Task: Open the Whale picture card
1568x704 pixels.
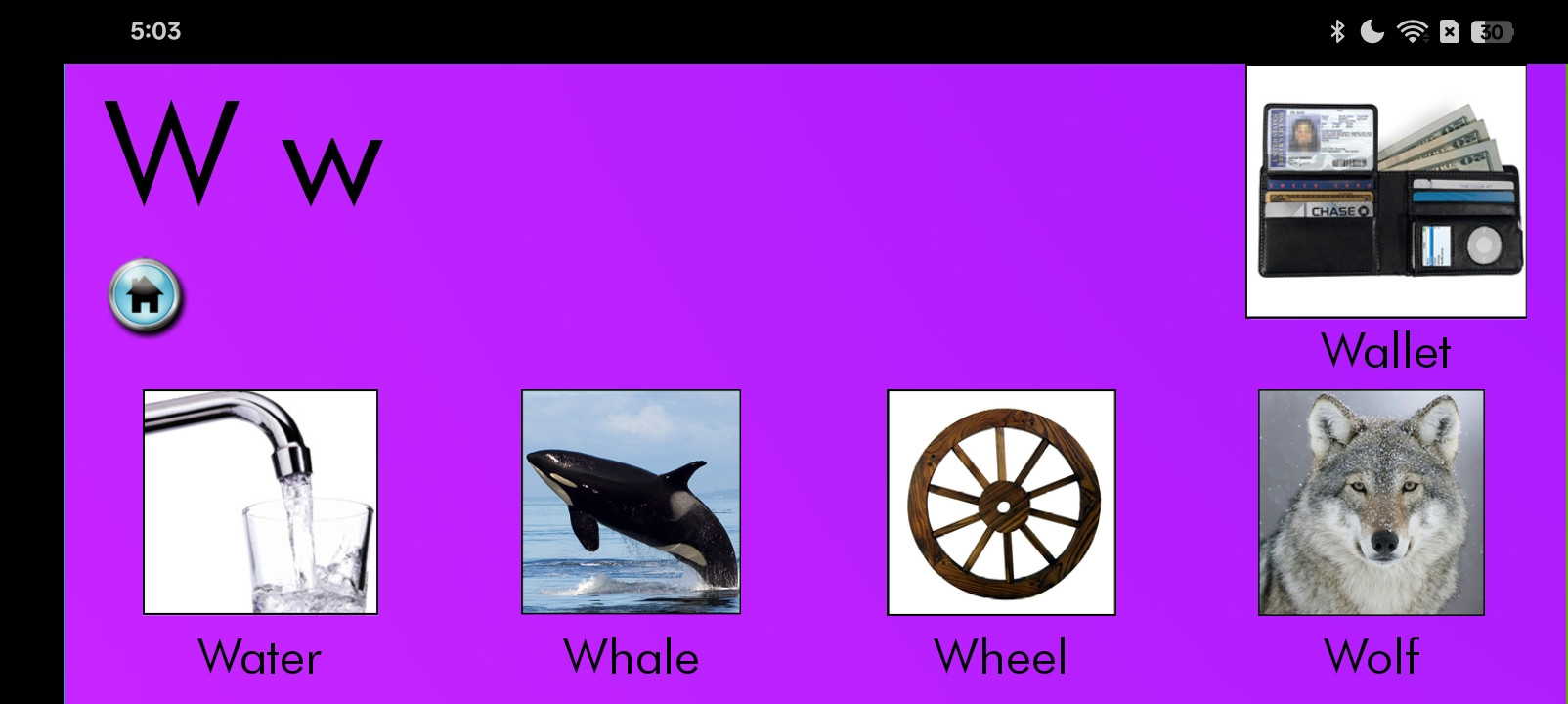Action: pyautogui.click(x=631, y=502)
